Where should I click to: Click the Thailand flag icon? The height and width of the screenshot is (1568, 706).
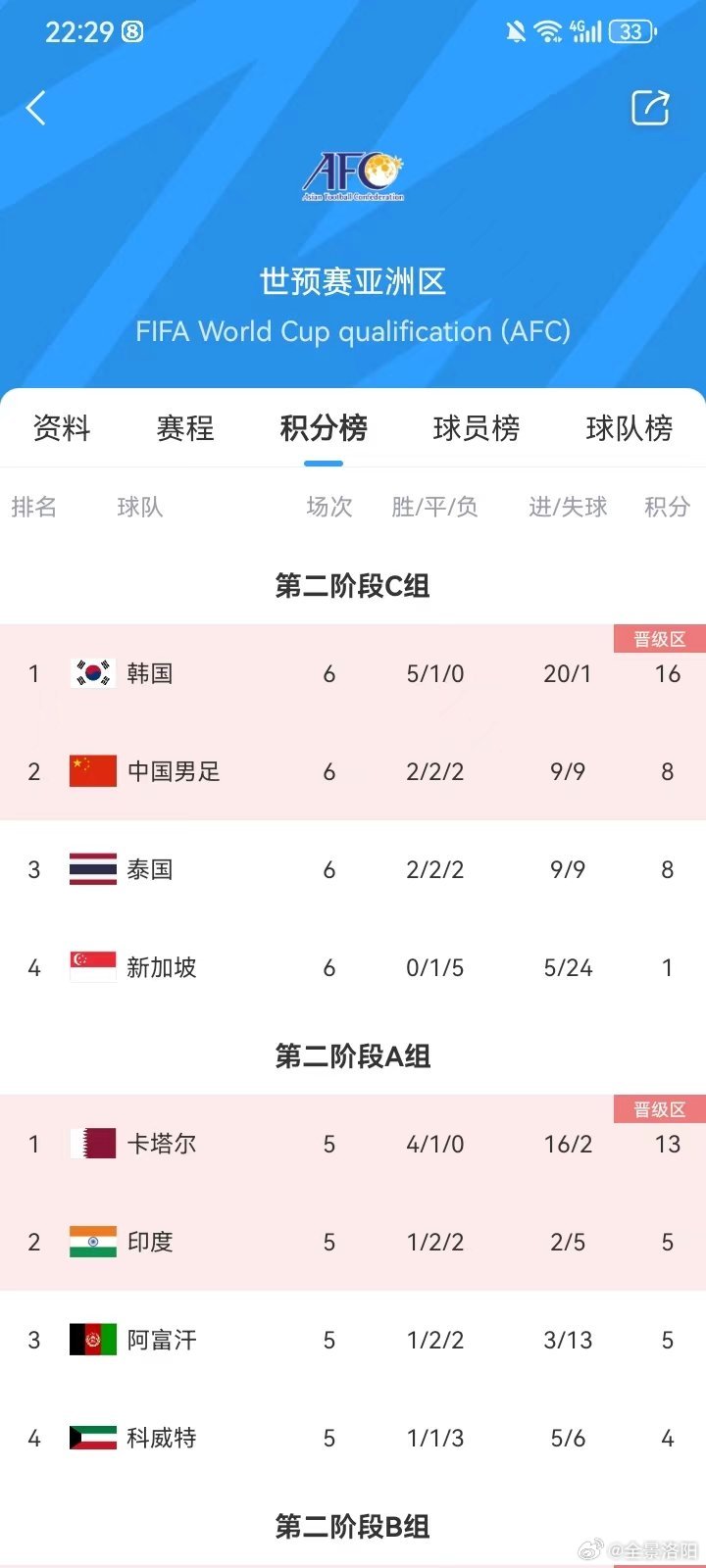tap(92, 869)
